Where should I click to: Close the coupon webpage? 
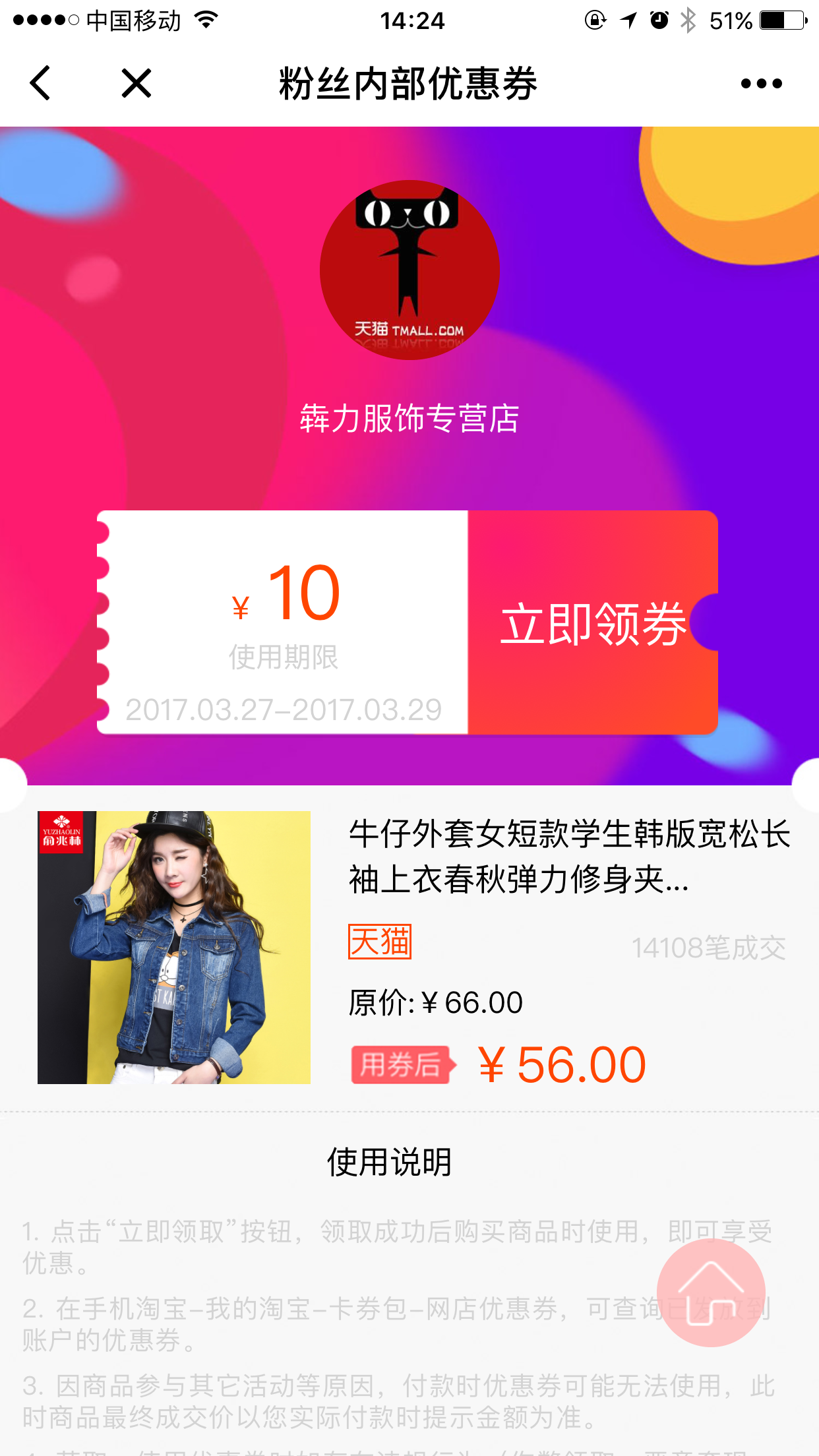click(136, 84)
